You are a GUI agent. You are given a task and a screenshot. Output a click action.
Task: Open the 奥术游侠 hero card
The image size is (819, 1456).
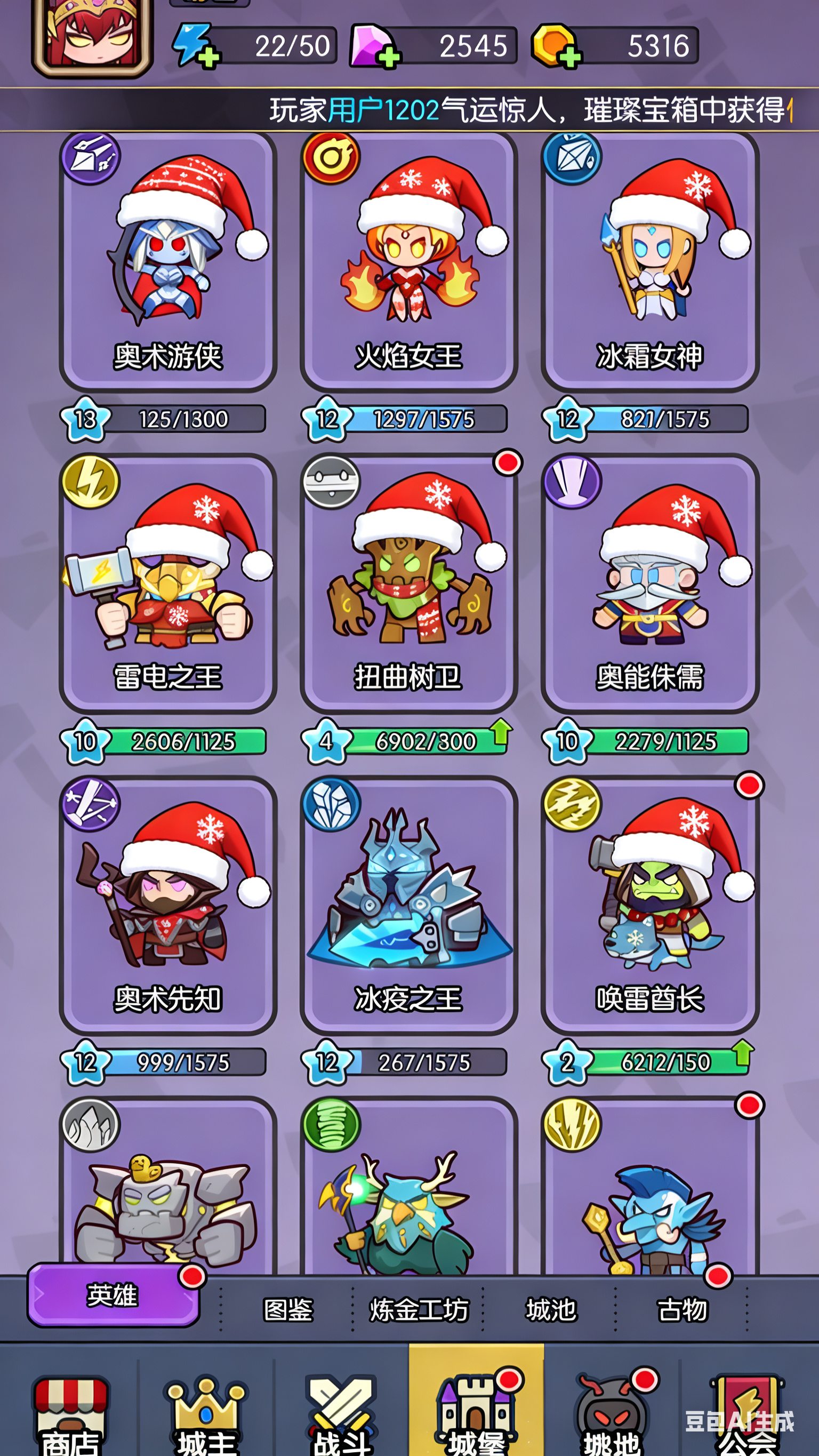tap(168, 261)
